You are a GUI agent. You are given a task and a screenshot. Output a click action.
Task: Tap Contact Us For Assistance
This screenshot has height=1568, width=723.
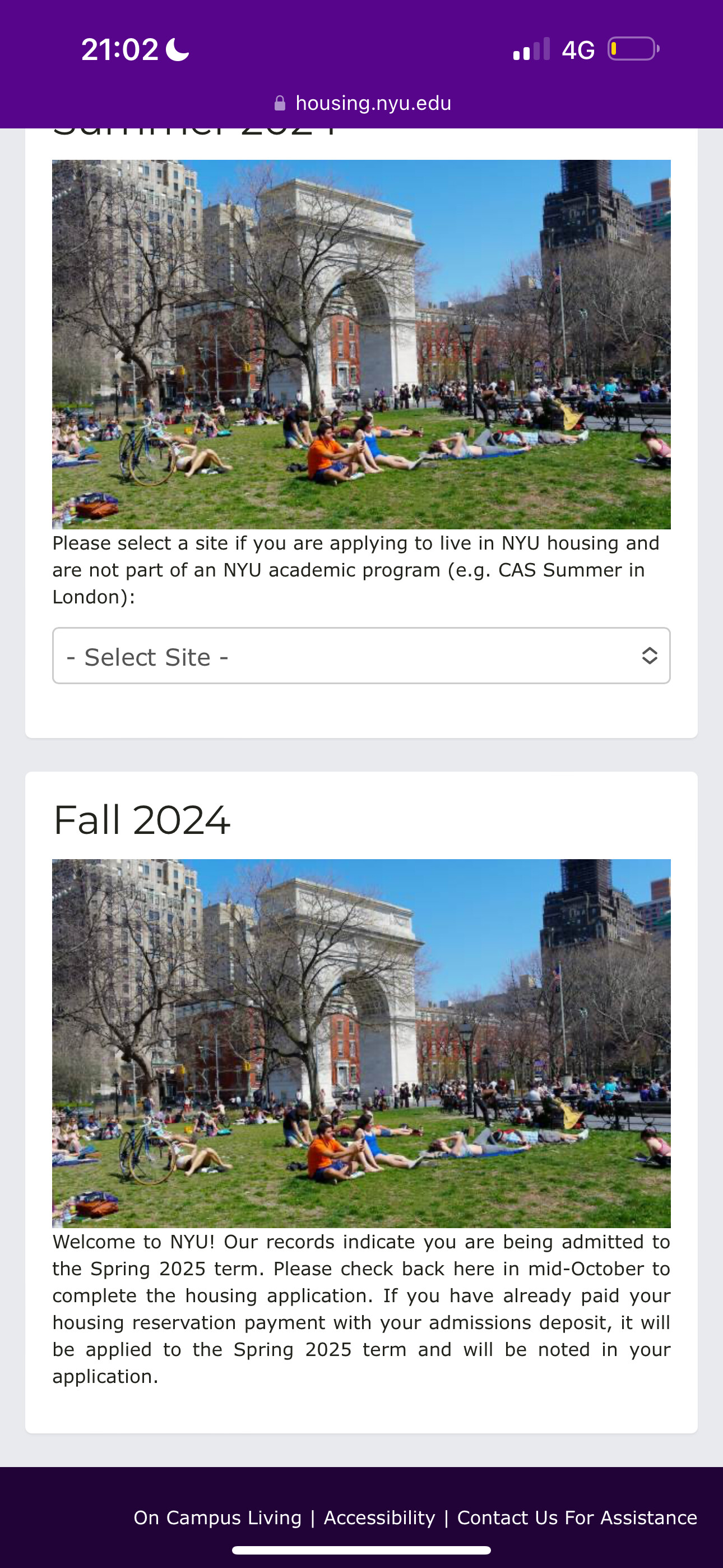click(576, 1518)
